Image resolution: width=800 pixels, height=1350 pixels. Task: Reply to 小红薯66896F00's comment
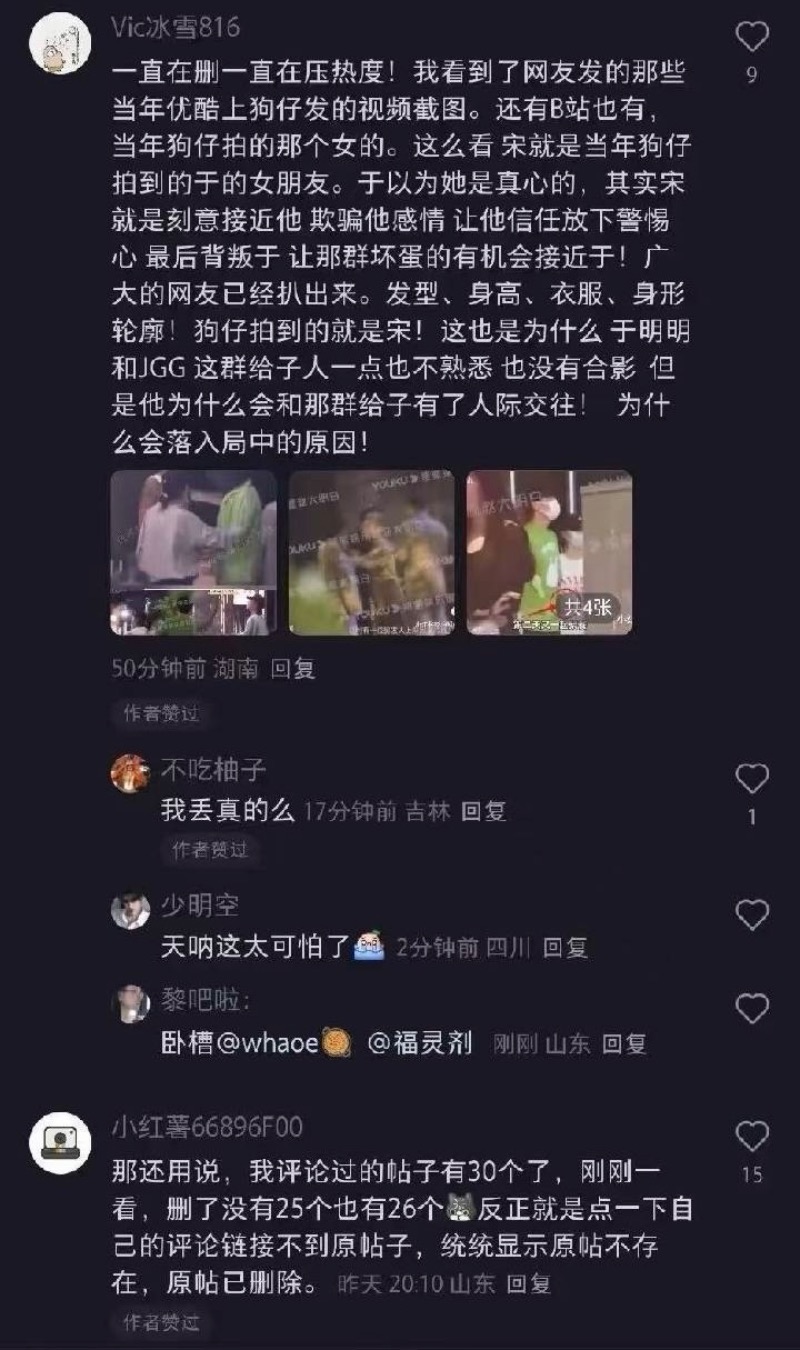529,1283
